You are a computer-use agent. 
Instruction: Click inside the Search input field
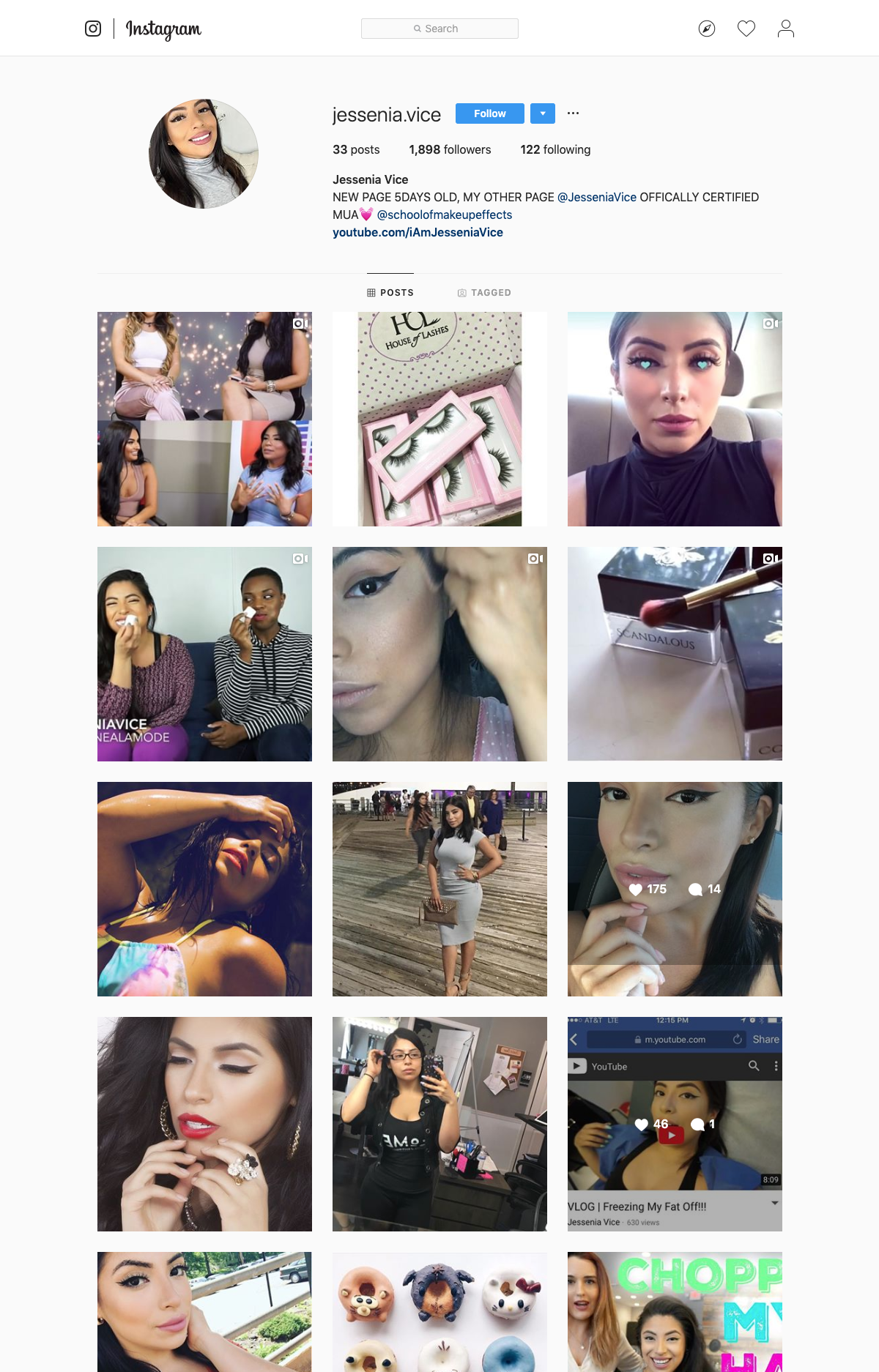pos(439,29)
